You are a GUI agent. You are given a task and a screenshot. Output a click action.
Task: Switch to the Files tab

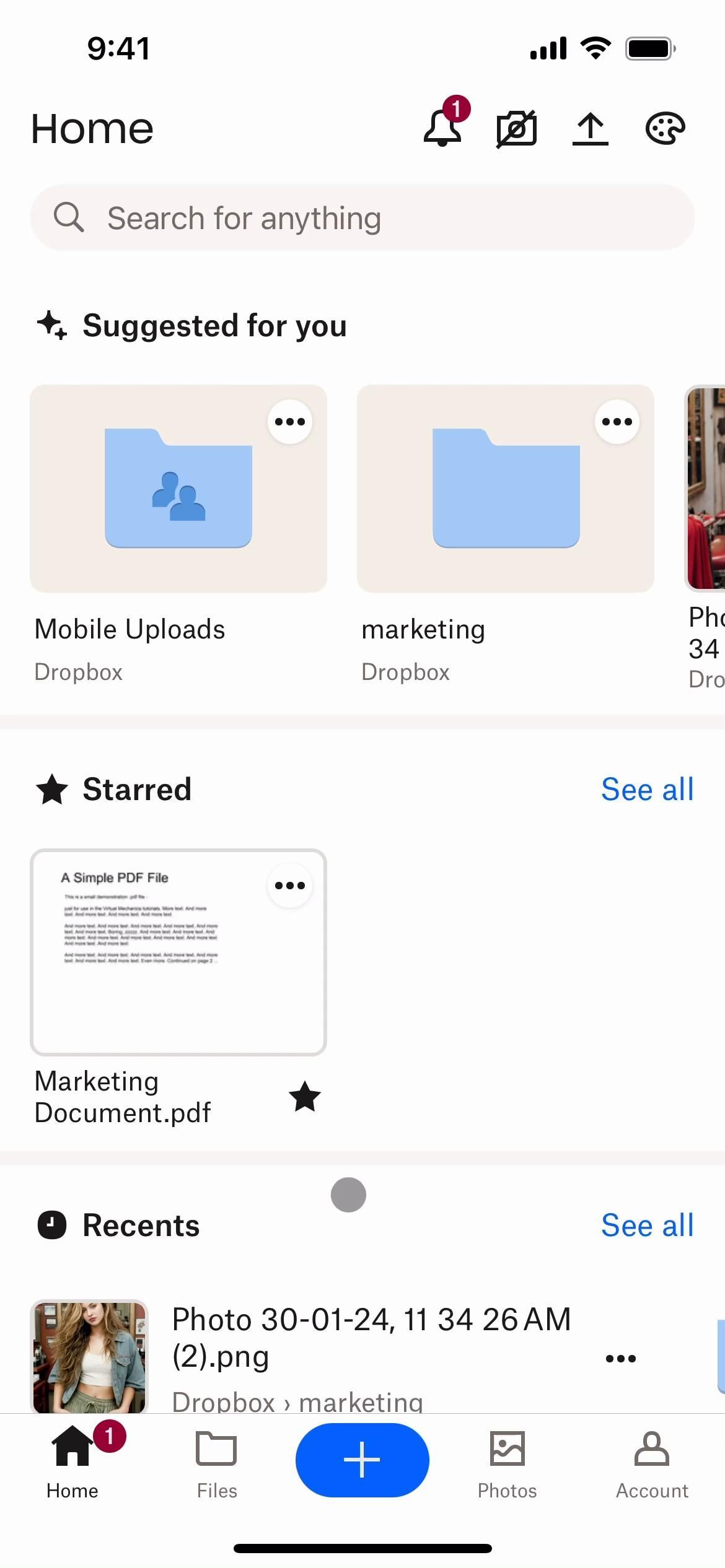coord(216,1464)
